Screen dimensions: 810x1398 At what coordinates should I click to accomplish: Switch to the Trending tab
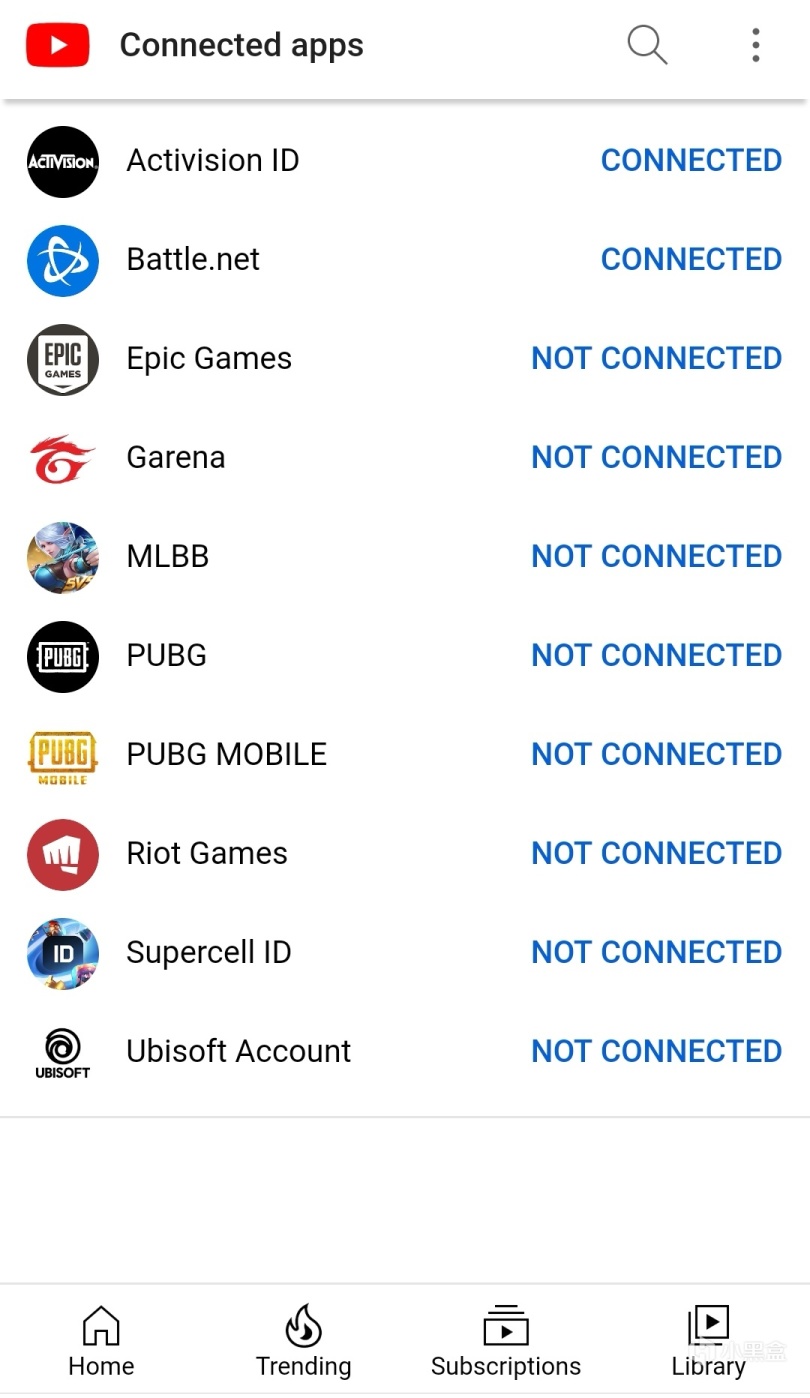(303, 1340)
